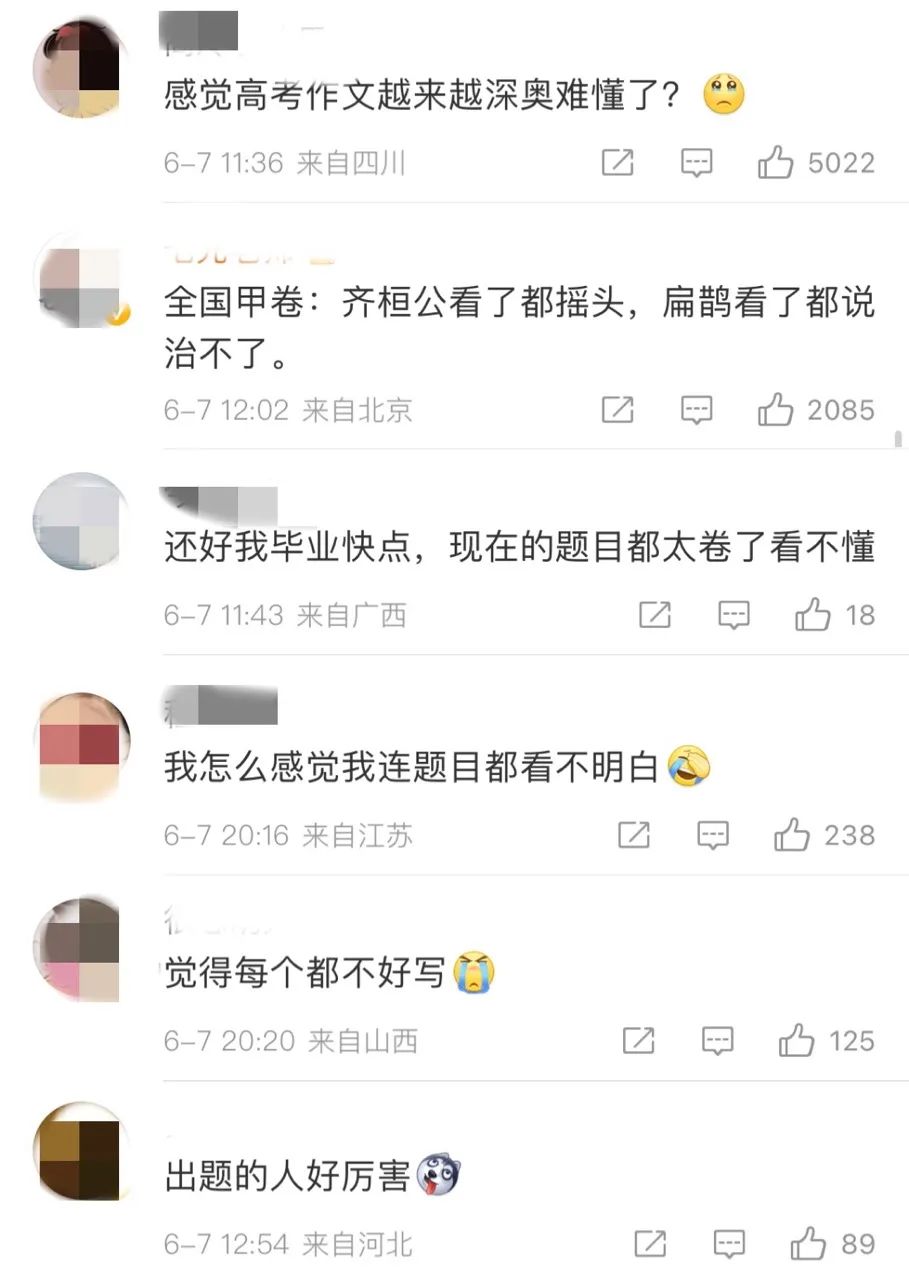
Task: Like the comment posted from 四川
Action: 775,163
